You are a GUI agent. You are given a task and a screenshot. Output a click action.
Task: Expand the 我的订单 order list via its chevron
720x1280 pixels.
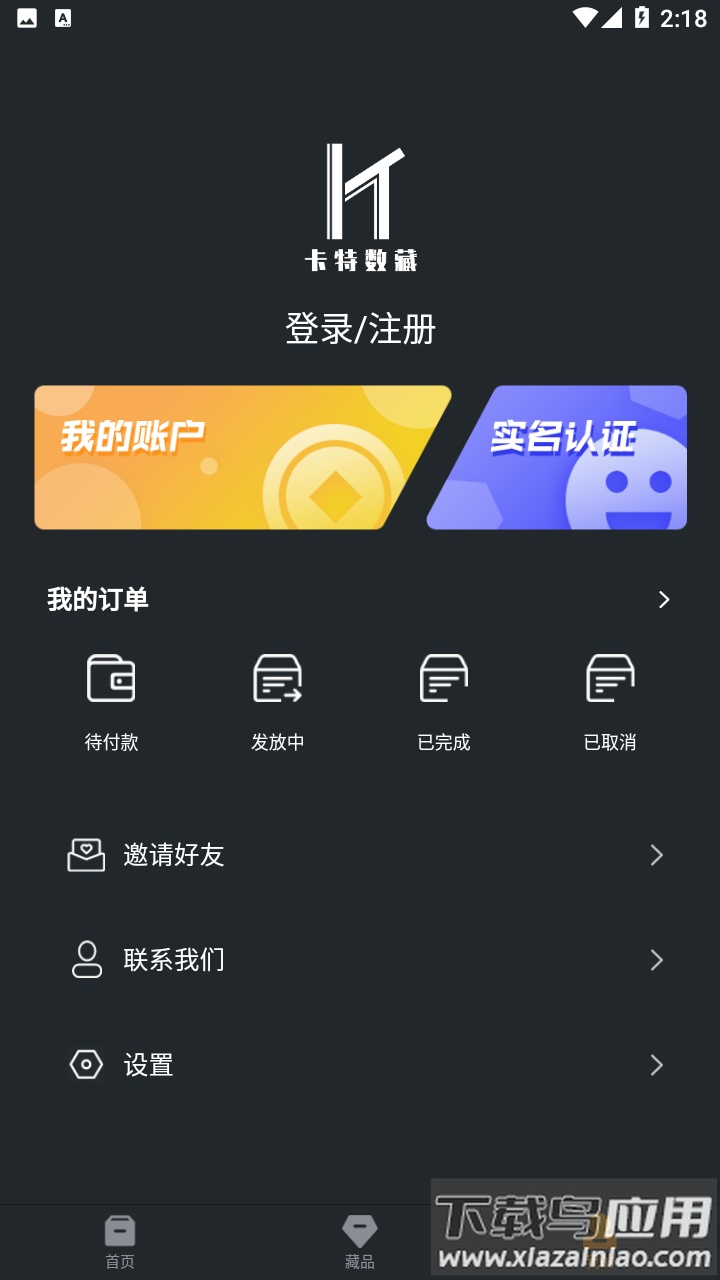[x=663, y=599]
